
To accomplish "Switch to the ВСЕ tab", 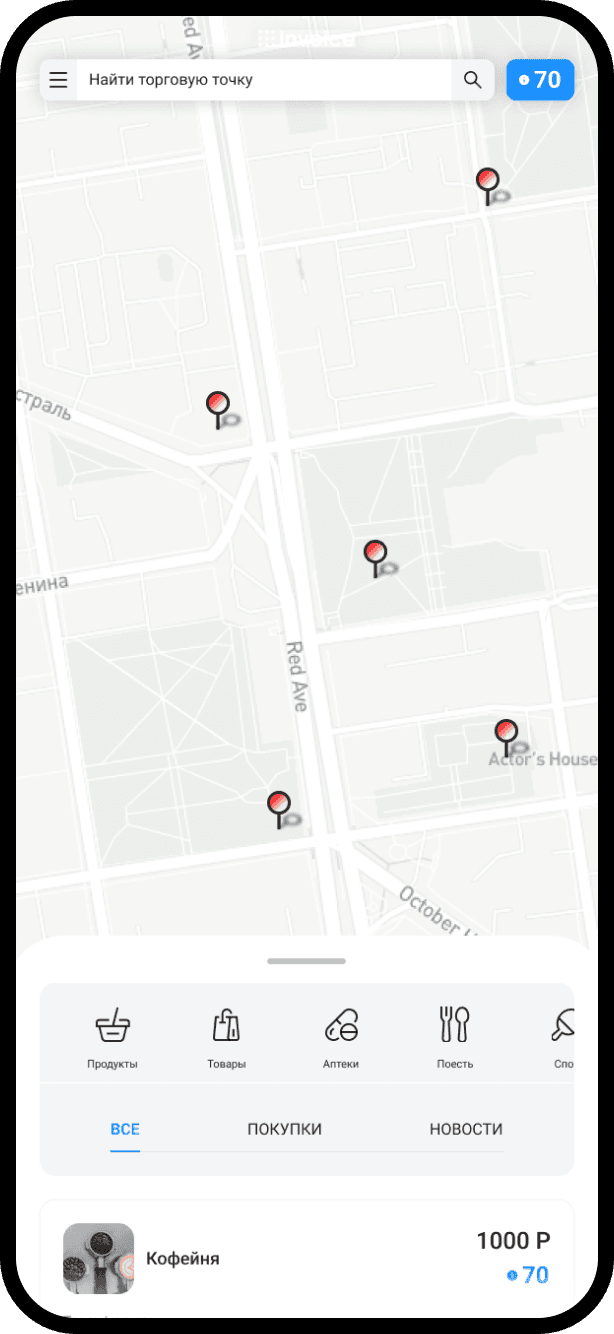I will 125,1129.
